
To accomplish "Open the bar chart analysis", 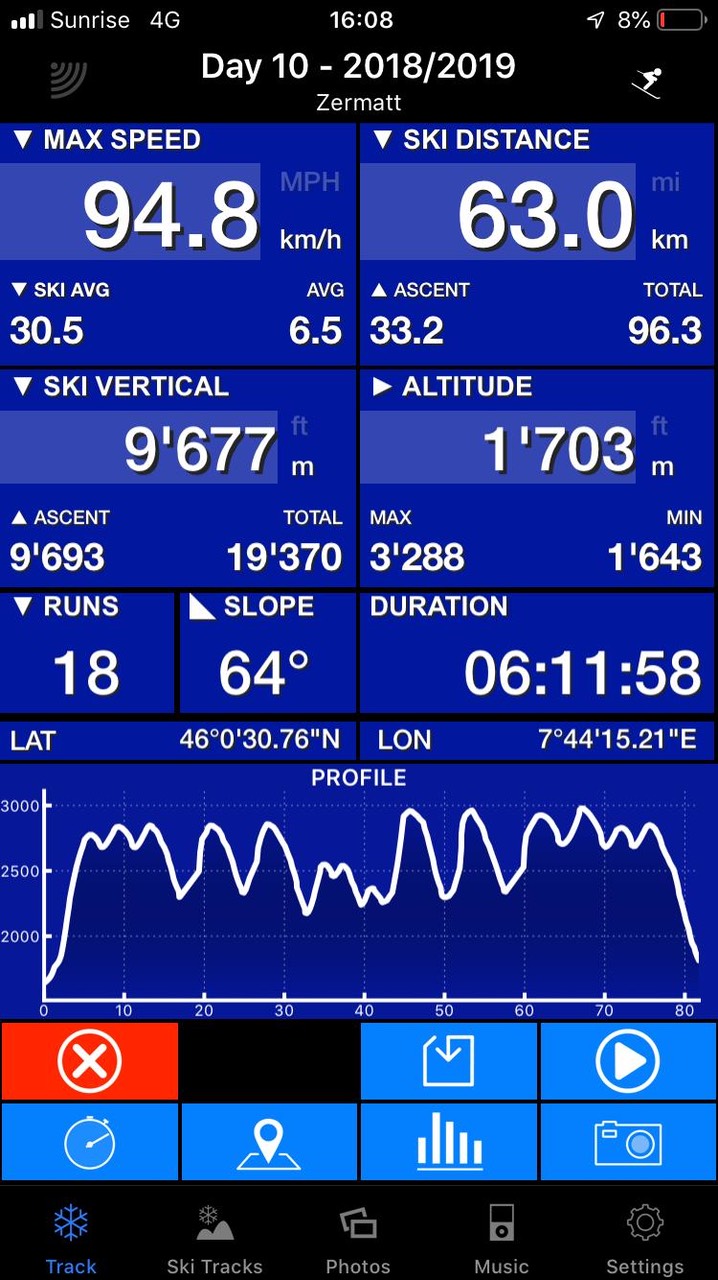I will coord(448,1141).
